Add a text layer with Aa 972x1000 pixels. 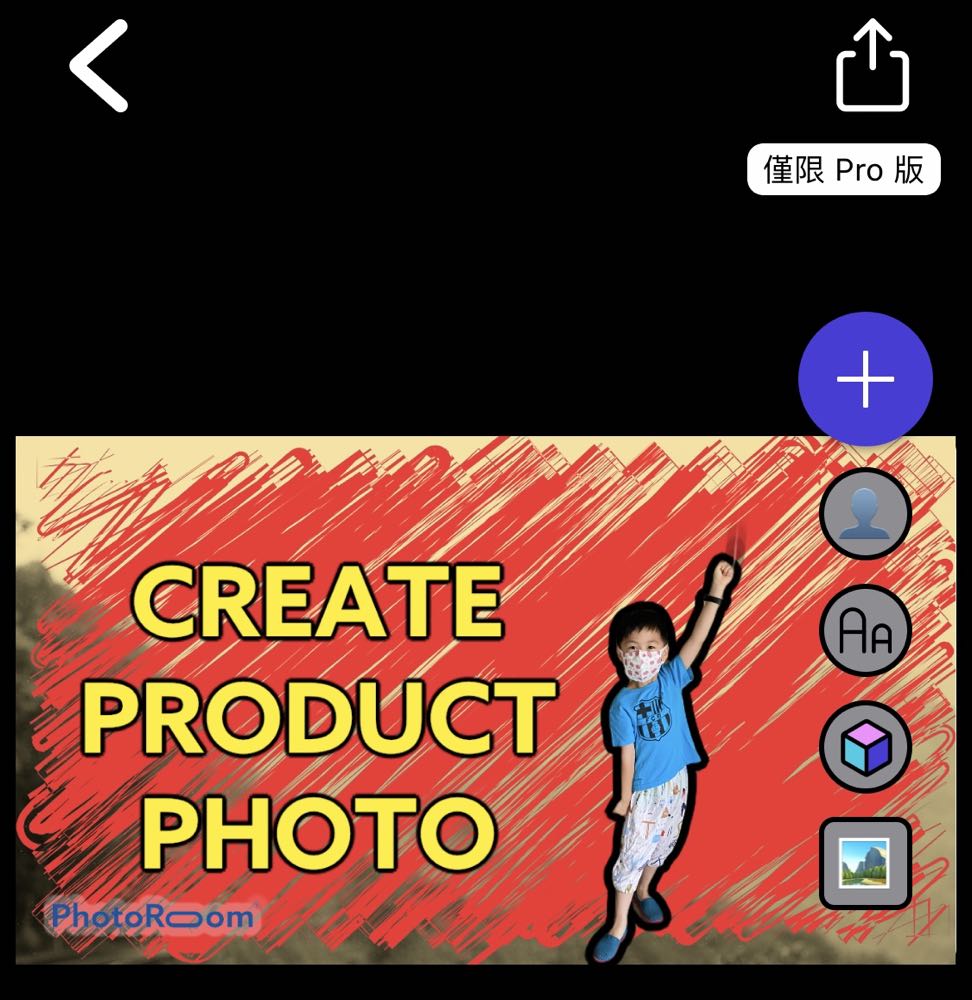(865, 630)
